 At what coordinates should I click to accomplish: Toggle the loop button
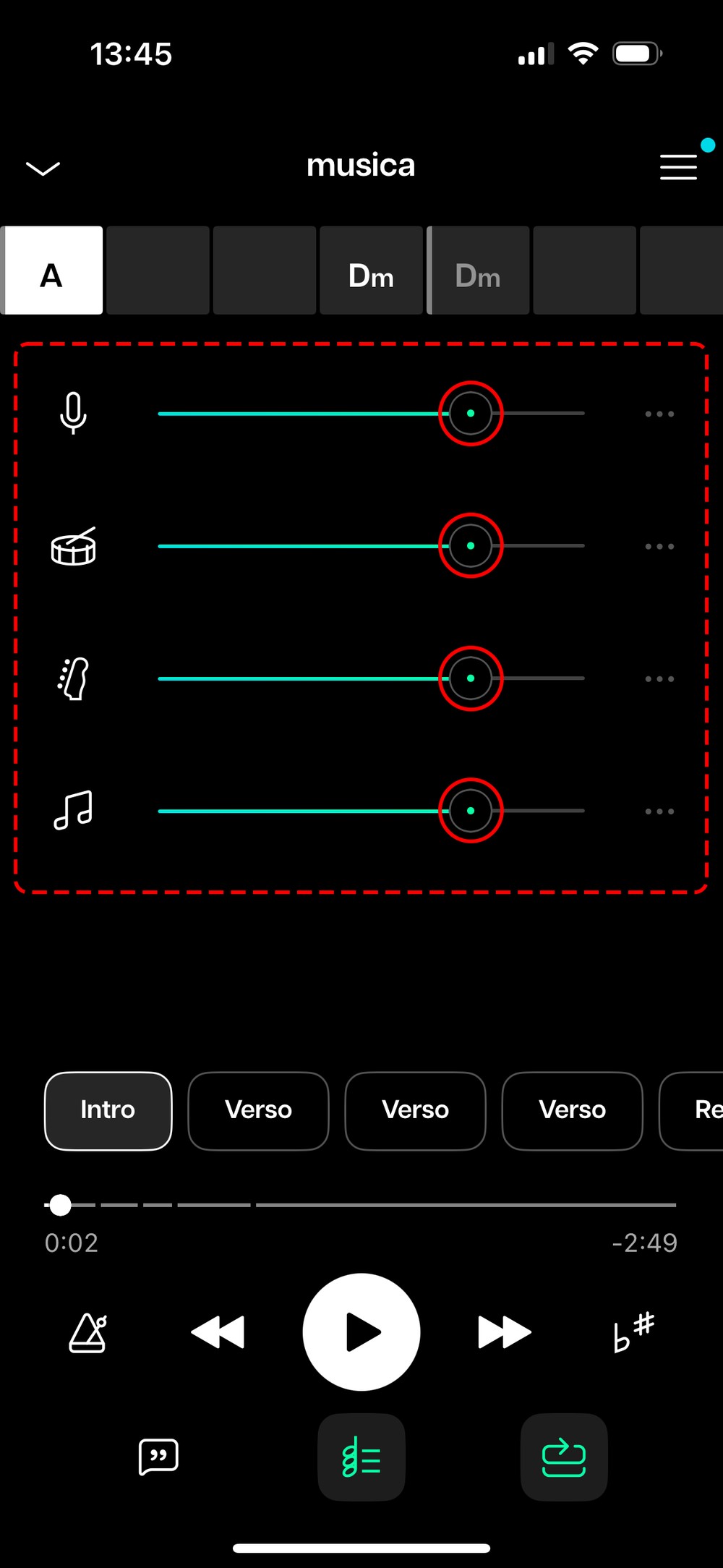[564, 1457]
